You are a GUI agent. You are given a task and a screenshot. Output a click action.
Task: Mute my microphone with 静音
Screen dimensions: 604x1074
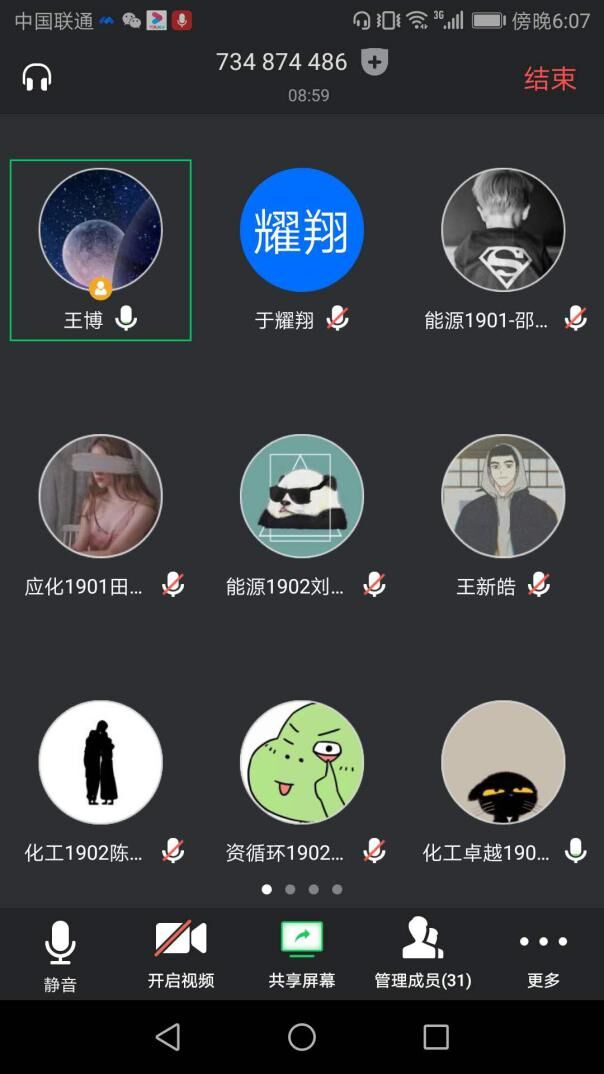60,955
